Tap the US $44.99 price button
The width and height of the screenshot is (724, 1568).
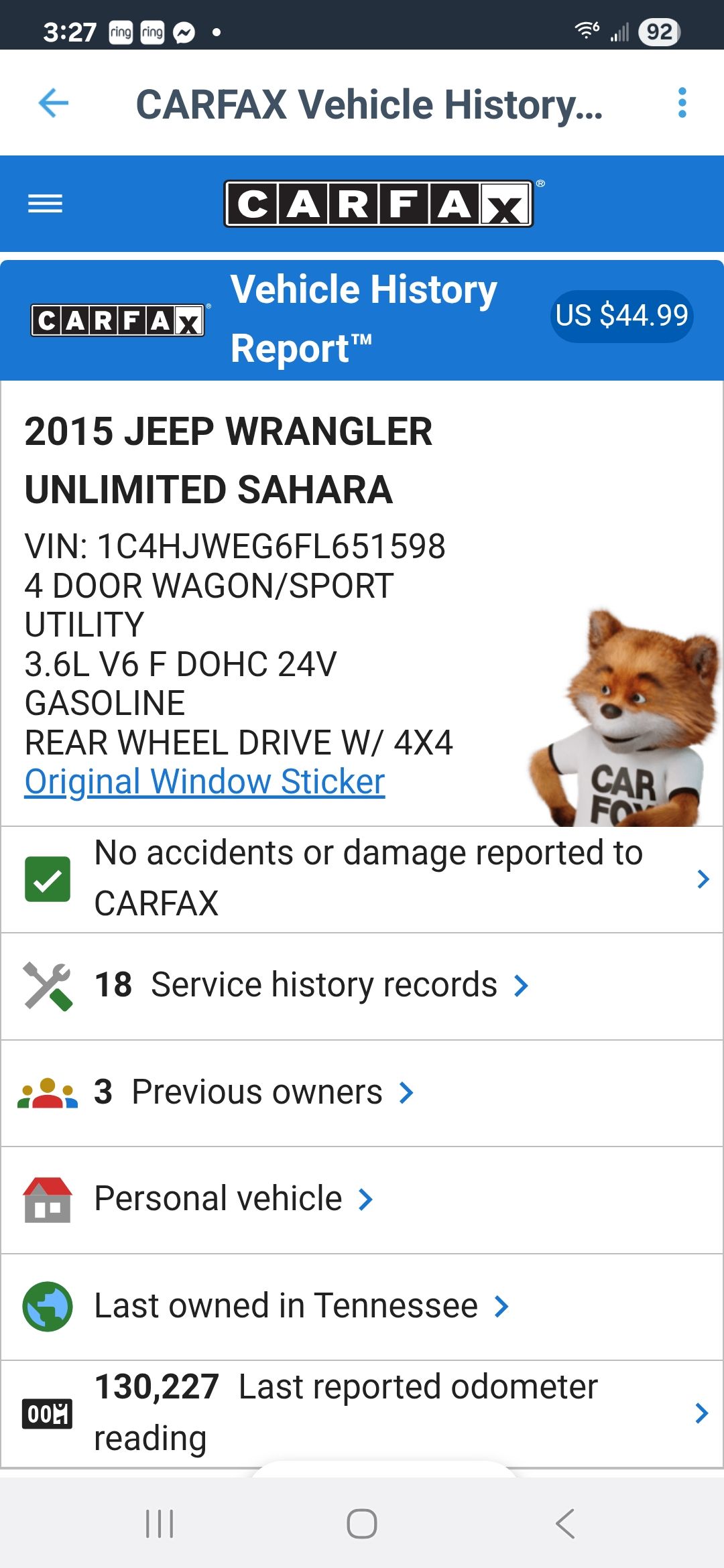(x=621, y=316)
